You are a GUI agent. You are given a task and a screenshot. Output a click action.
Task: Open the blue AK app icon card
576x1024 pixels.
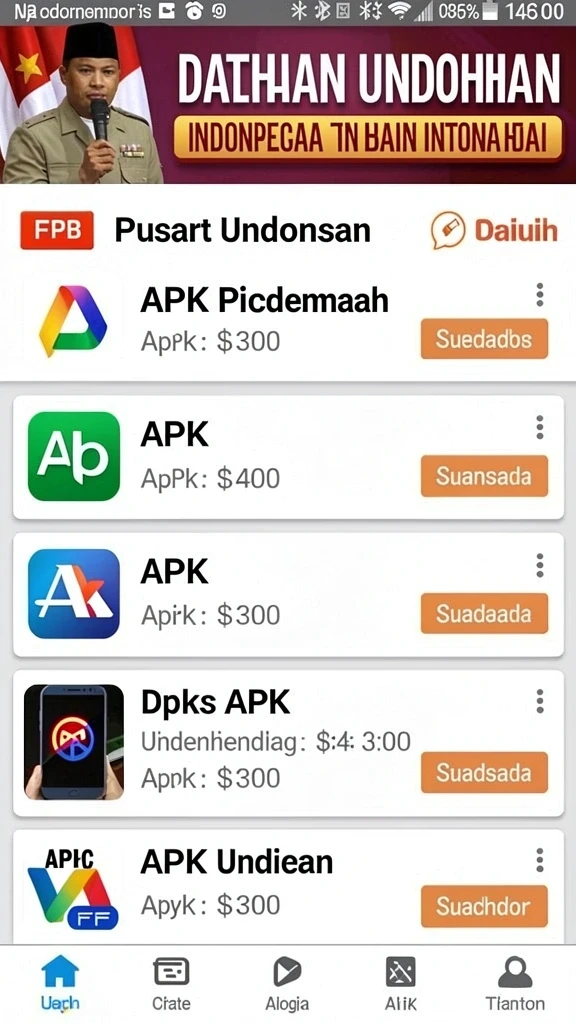pos(288,594)
